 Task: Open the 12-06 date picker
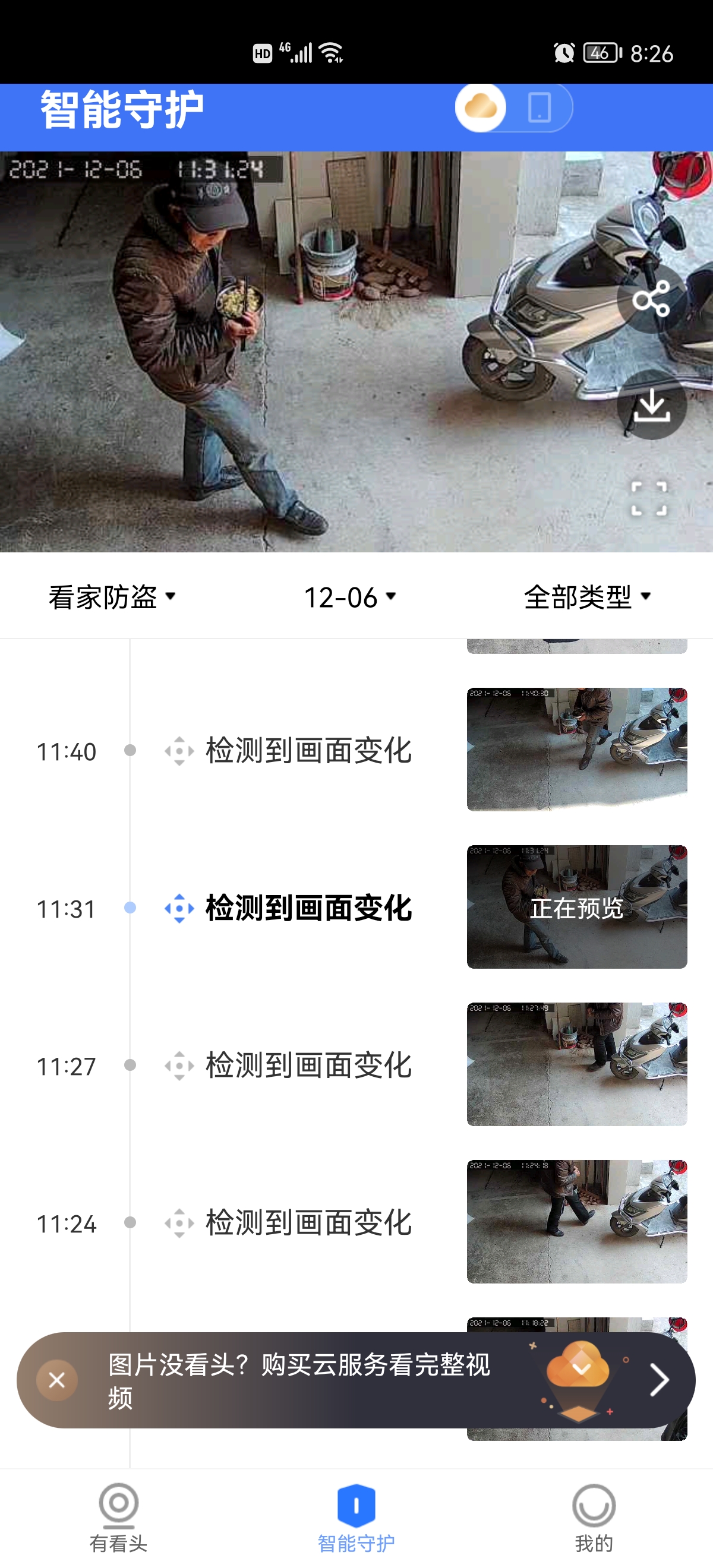(x=350, y=596)
